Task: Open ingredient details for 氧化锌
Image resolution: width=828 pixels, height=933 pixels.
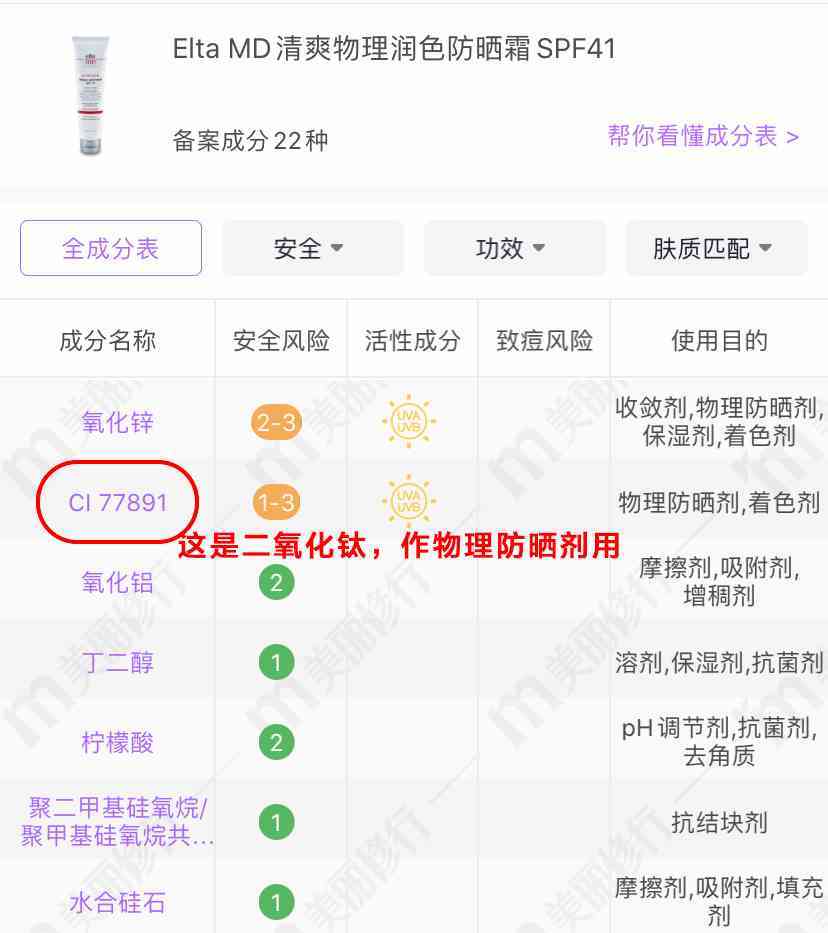Action: (118, 422)
